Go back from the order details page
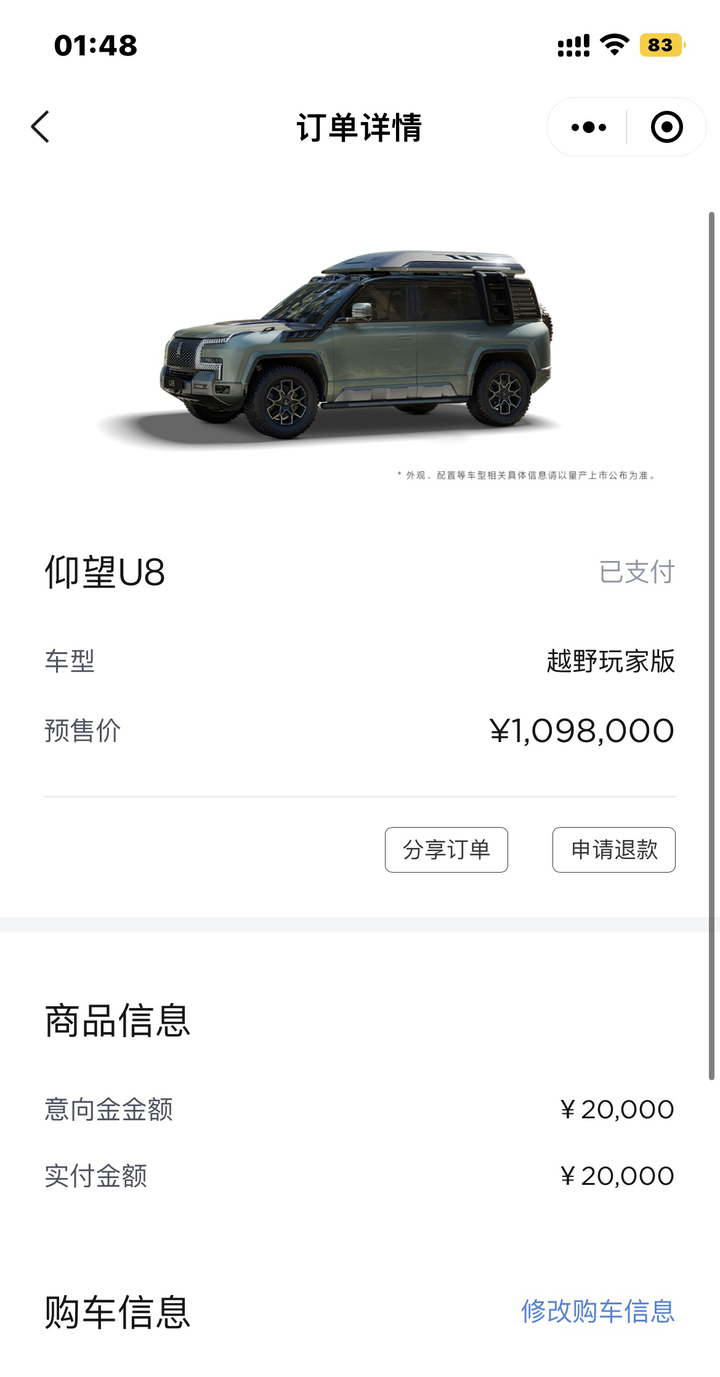This screenshot has height=1377, width=720. [x=40, y=127]
